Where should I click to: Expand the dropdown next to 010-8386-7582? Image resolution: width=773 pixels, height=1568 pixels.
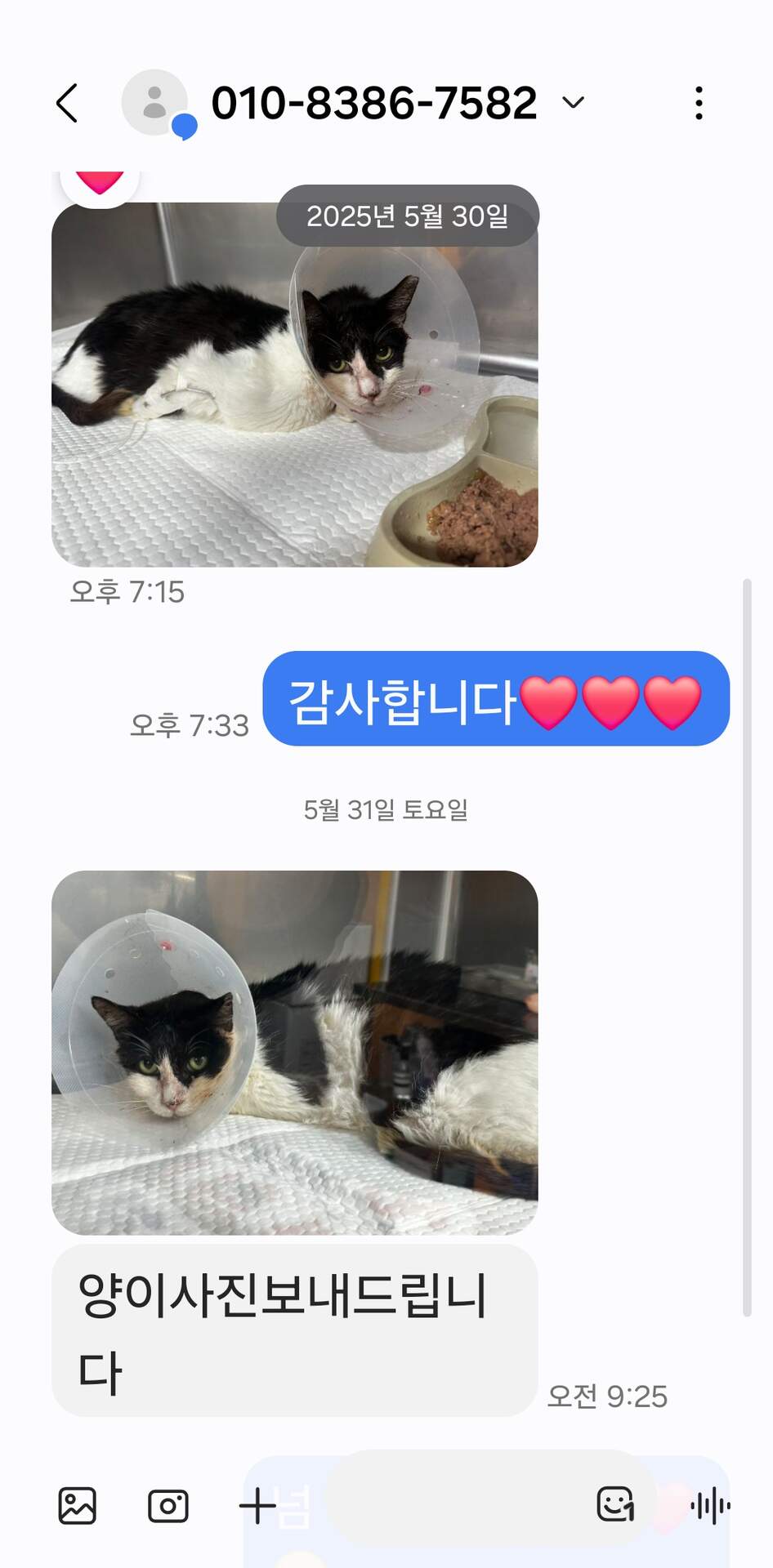tap(574, 103)
